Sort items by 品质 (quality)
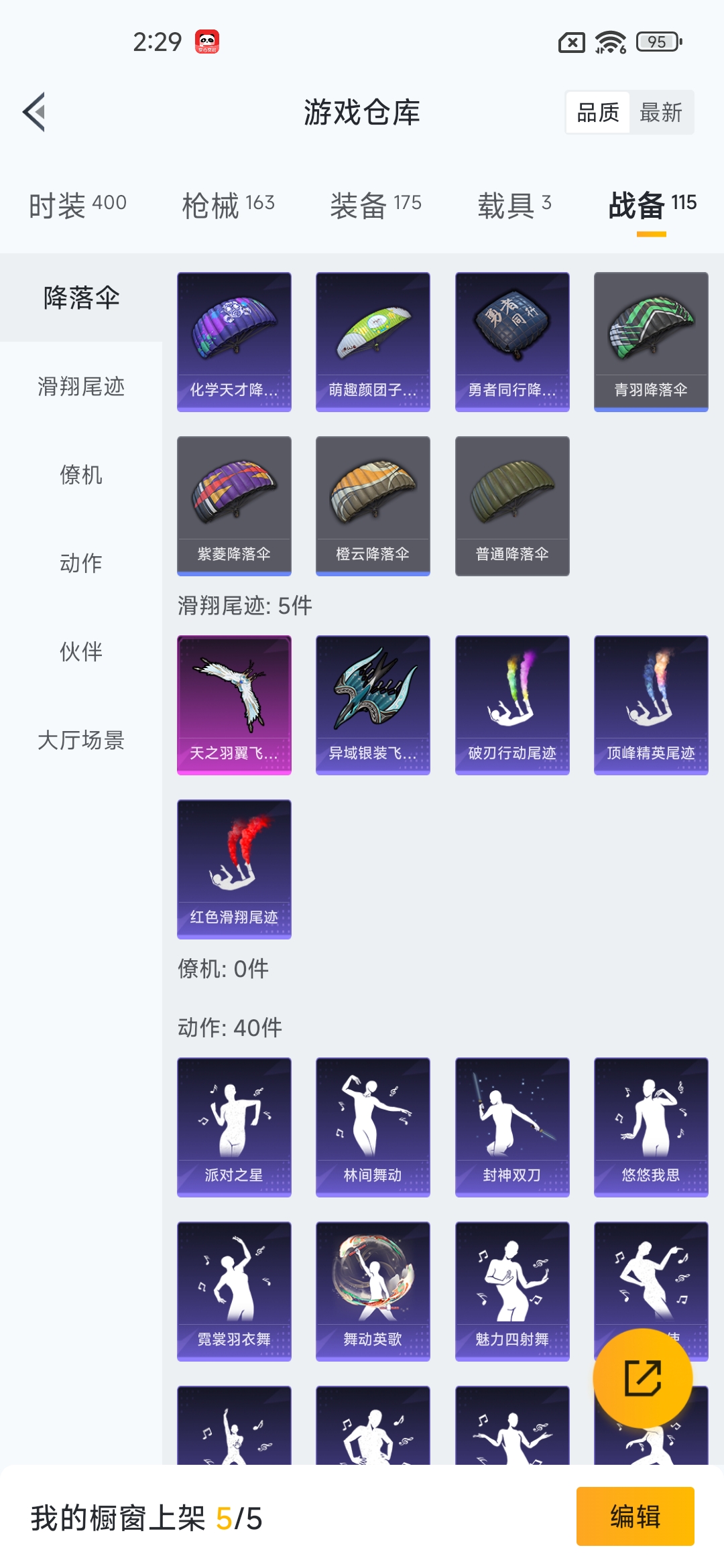 pos(597,113)
